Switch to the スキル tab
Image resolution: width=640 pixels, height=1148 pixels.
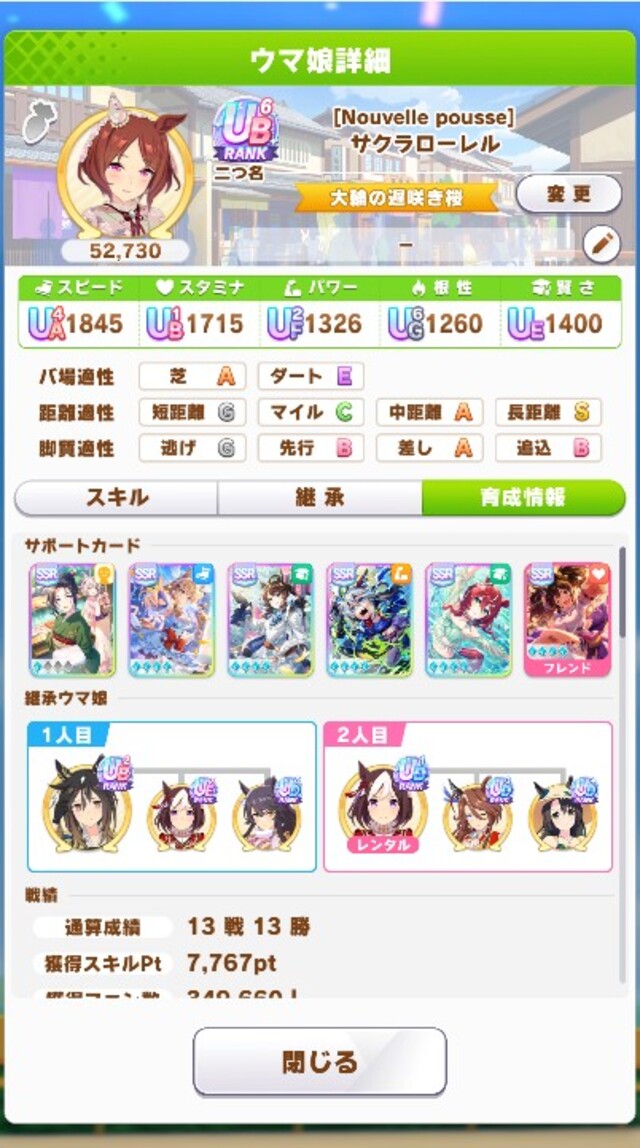tap(116, 498)
